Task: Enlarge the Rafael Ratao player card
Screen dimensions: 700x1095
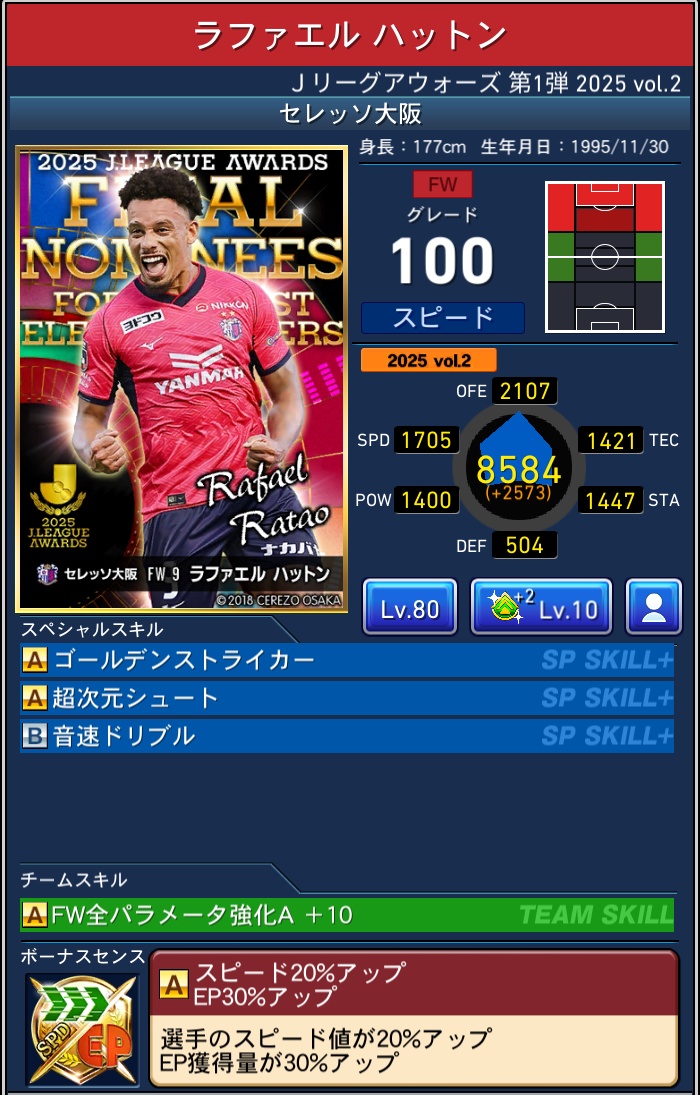Action: (x=182, y=378)
